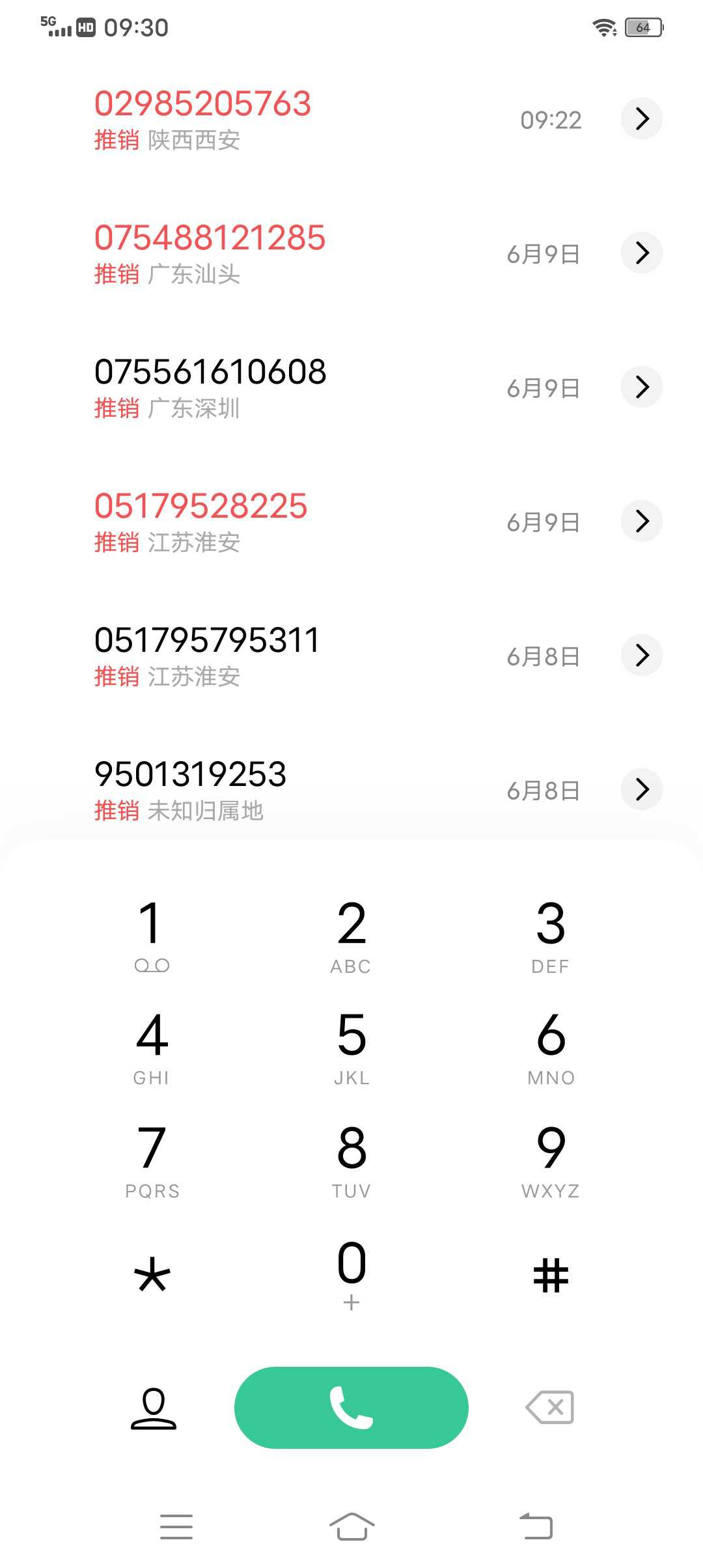
Task: View details of 075561610608 call
Action: [x=642, y=387]
